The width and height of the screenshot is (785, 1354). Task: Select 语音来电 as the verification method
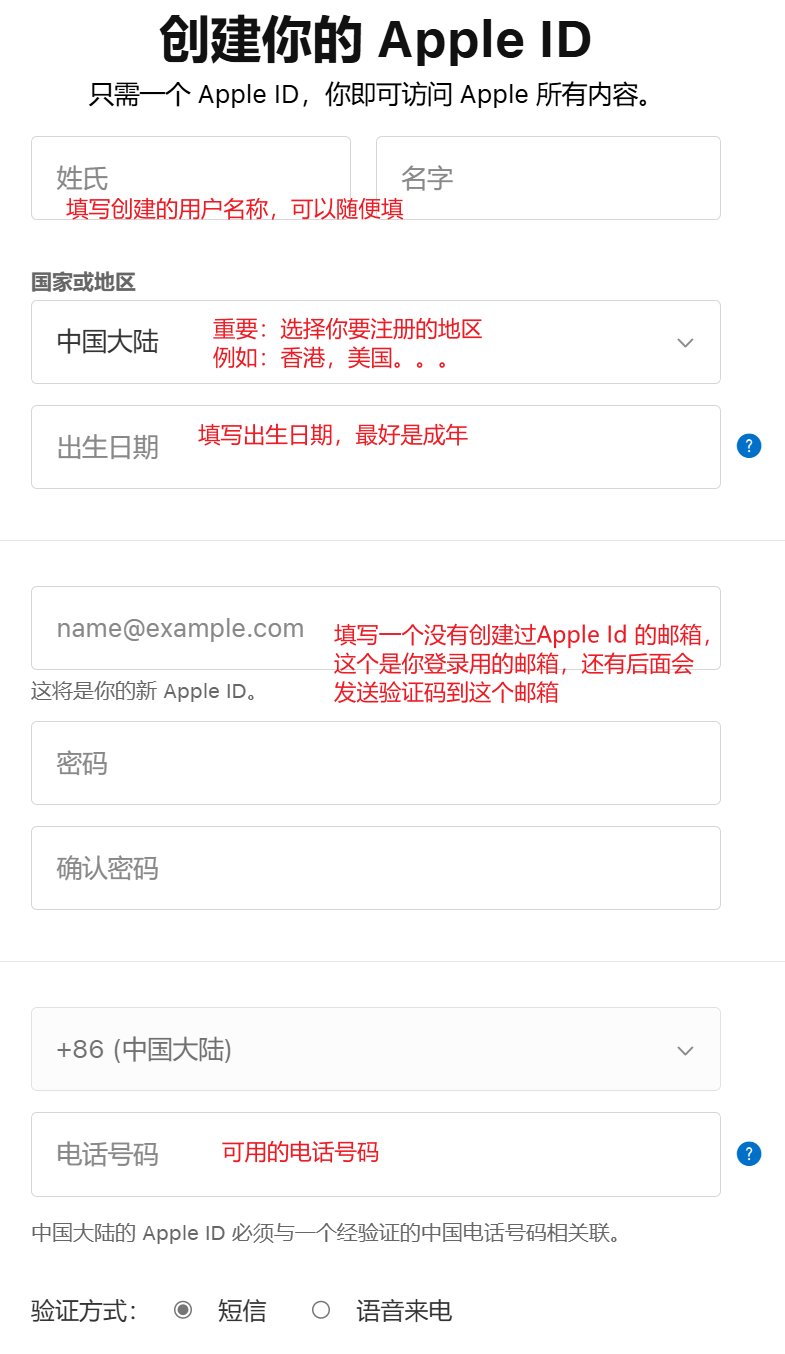click(321, 1310)
